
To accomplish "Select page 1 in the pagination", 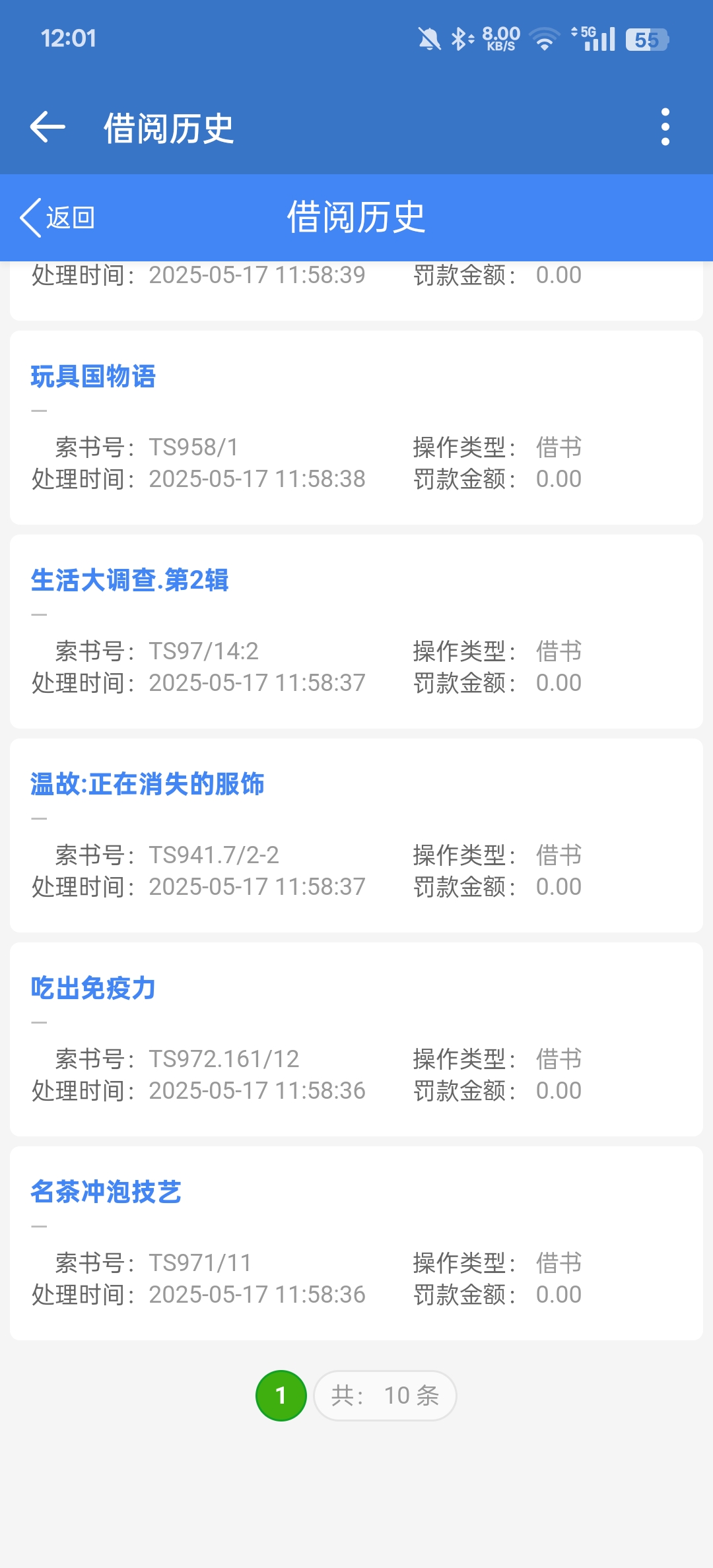I will point(281,1395).
